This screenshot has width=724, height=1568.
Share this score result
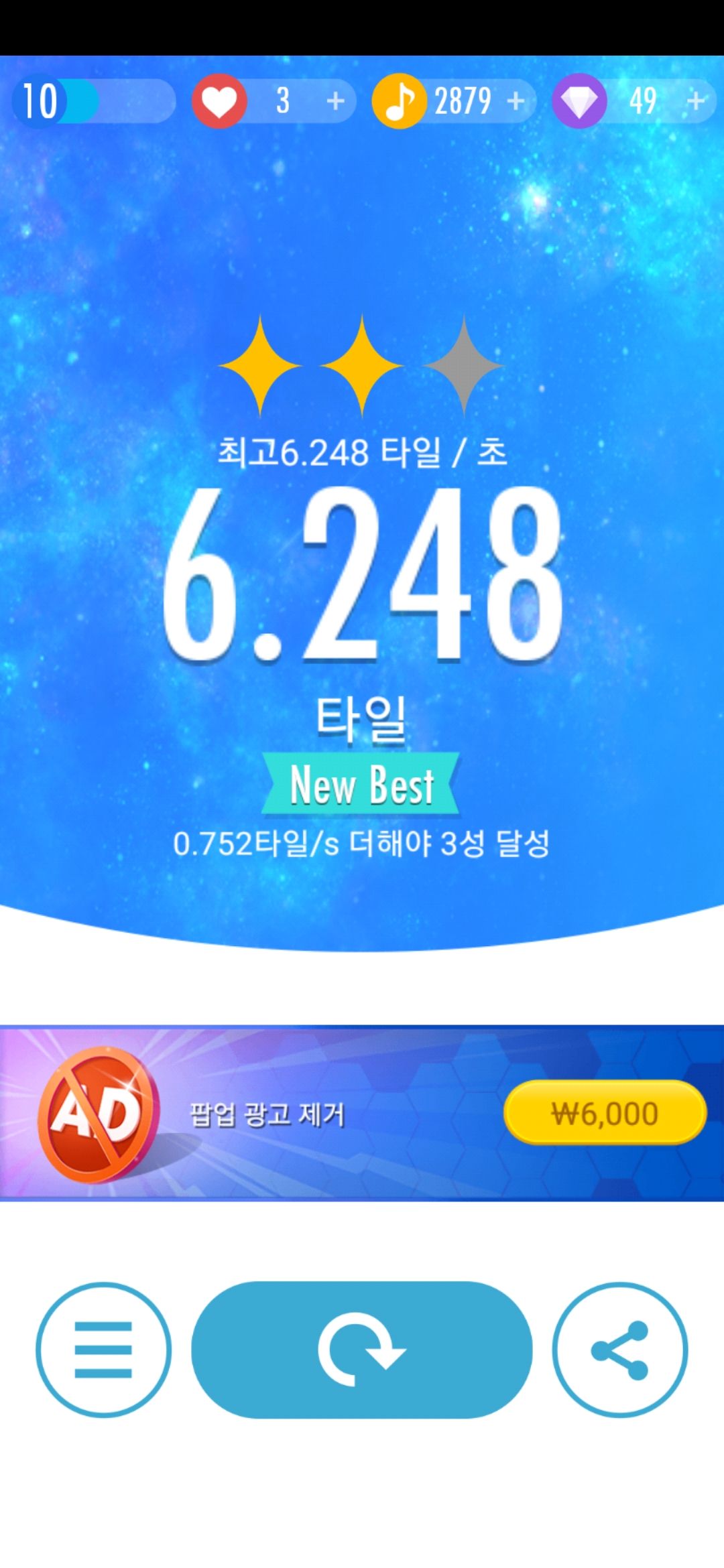[619, 1350]
